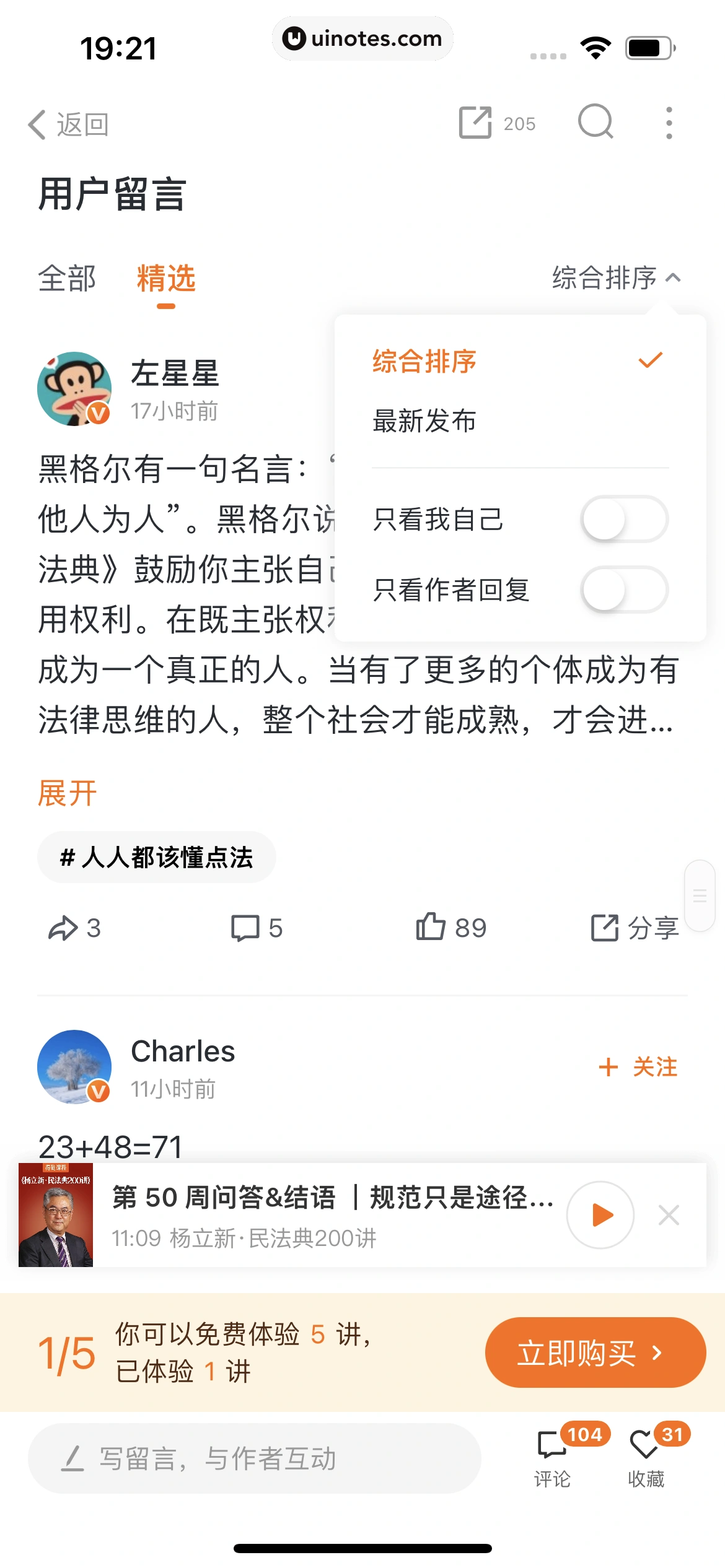Viewport: 725px width, 1568px height.
Task: Select 最新发布 from the sort dropdown
Action: [424, 422]
